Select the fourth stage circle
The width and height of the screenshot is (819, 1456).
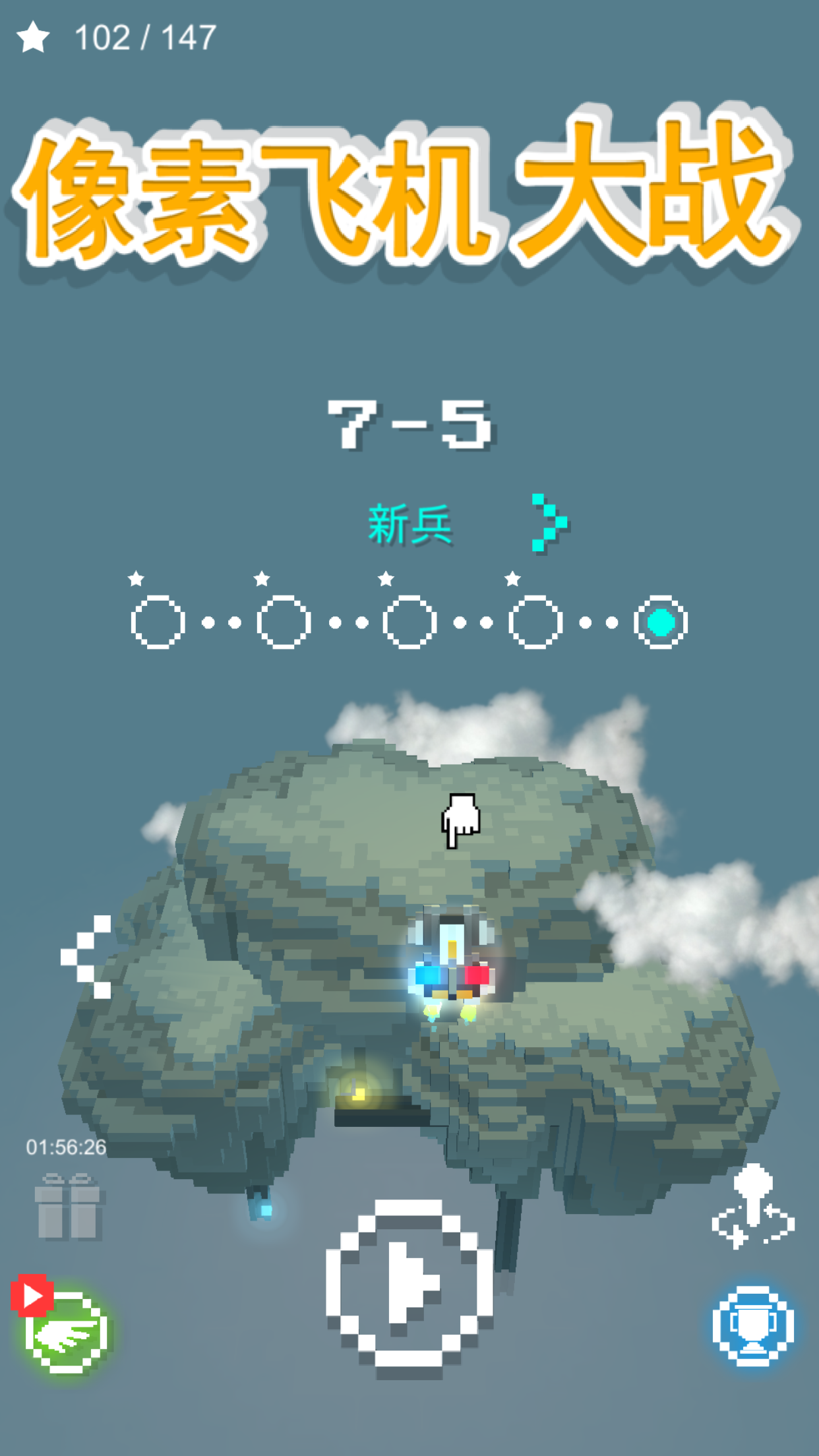535,622
